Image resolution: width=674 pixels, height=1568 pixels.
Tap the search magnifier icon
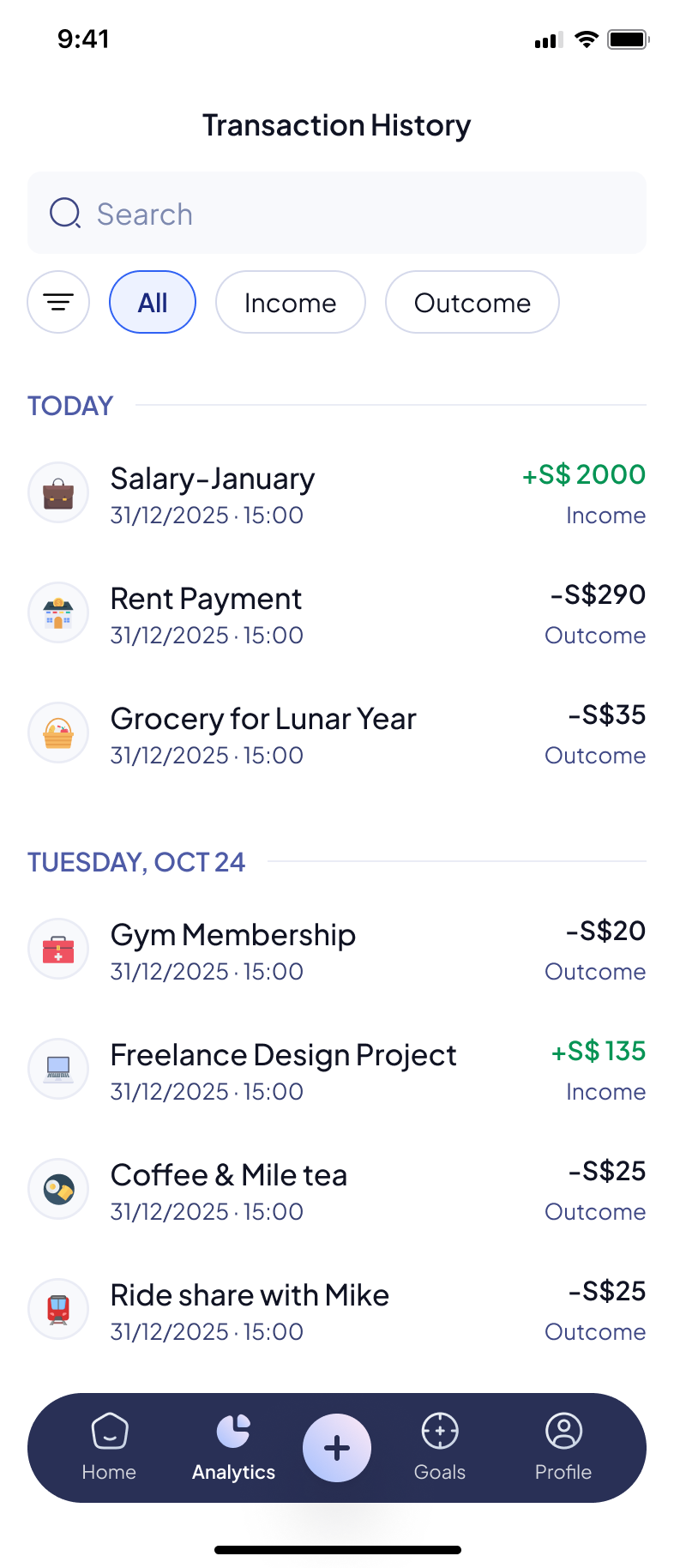64,213
